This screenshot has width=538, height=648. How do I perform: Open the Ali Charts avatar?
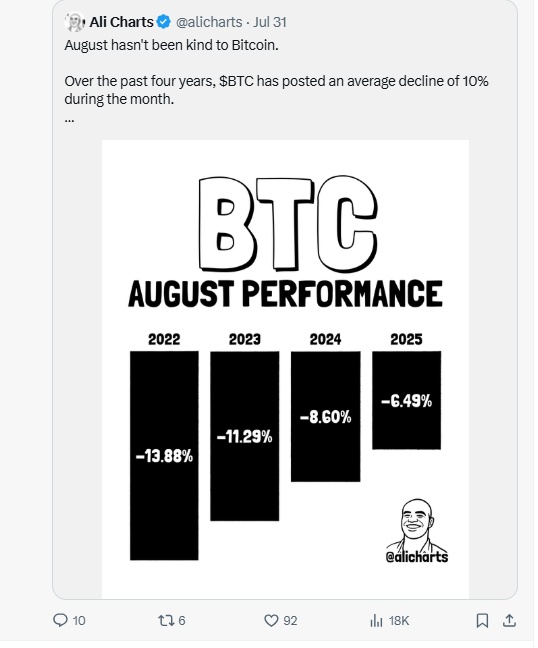[75, 22]
